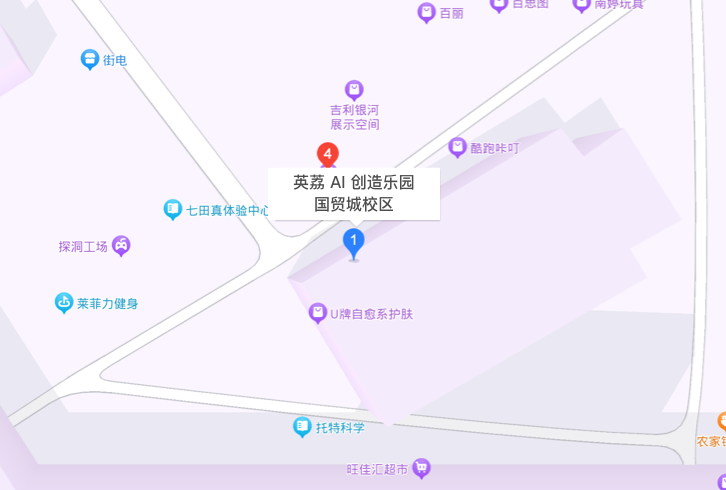The image size is (726, 490).
Task: Open the 旺佳汇超市 supermarket marker
Action: coord(422,467)
